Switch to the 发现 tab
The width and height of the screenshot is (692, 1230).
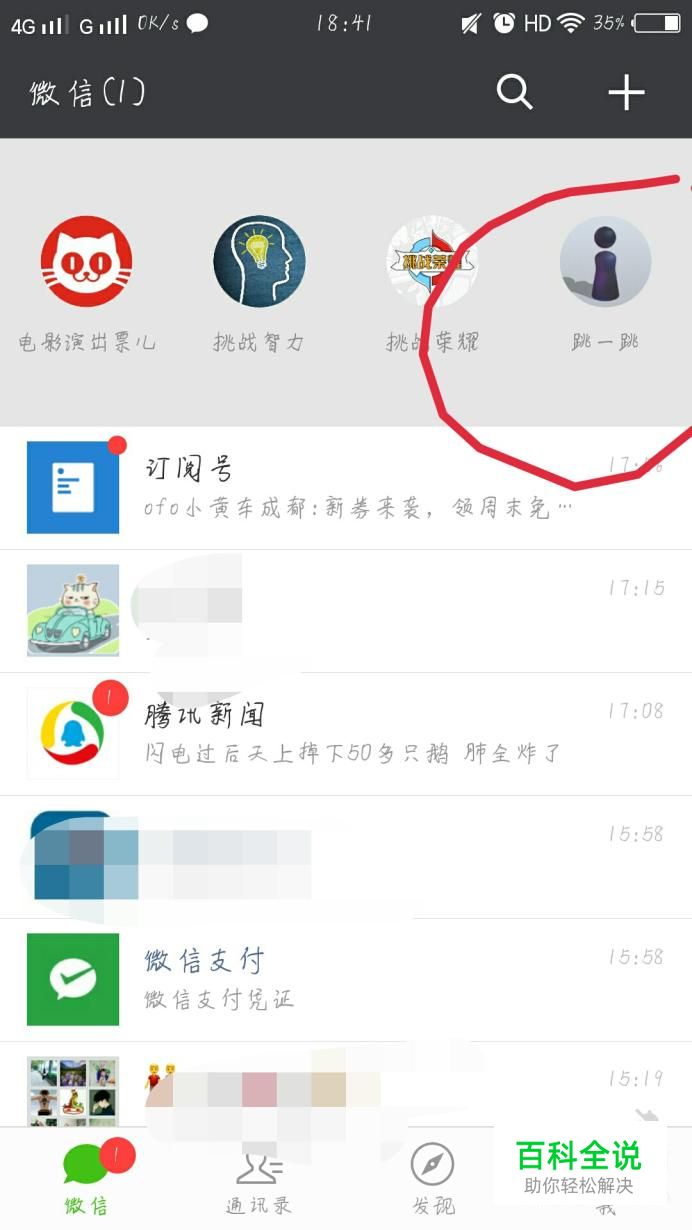click(432, 1180)
